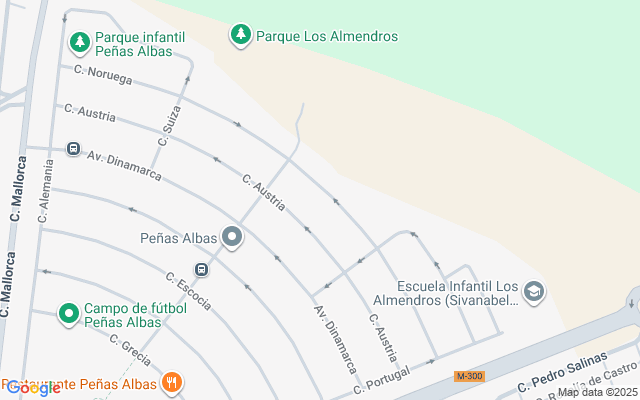Tap the Peñas Albas location marker
Screen dimensions: 640x400
(233, 238)
